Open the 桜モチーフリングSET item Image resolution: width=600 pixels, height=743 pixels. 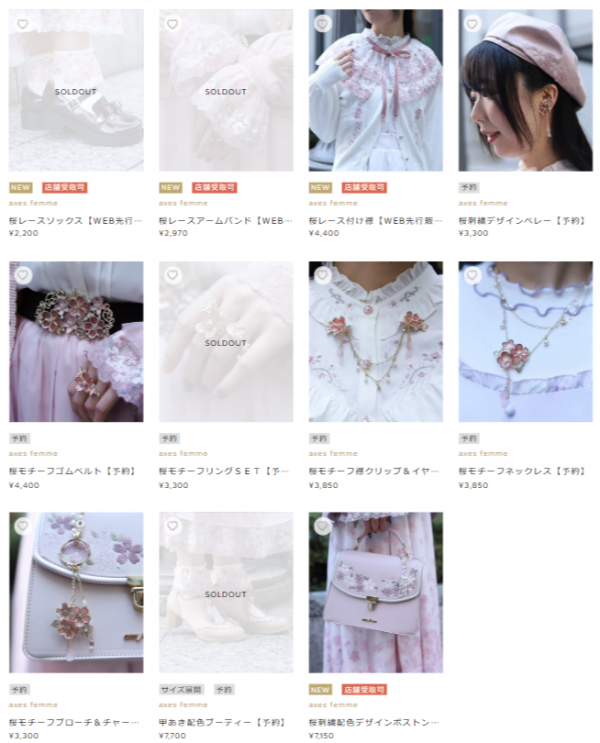(225, 342)
